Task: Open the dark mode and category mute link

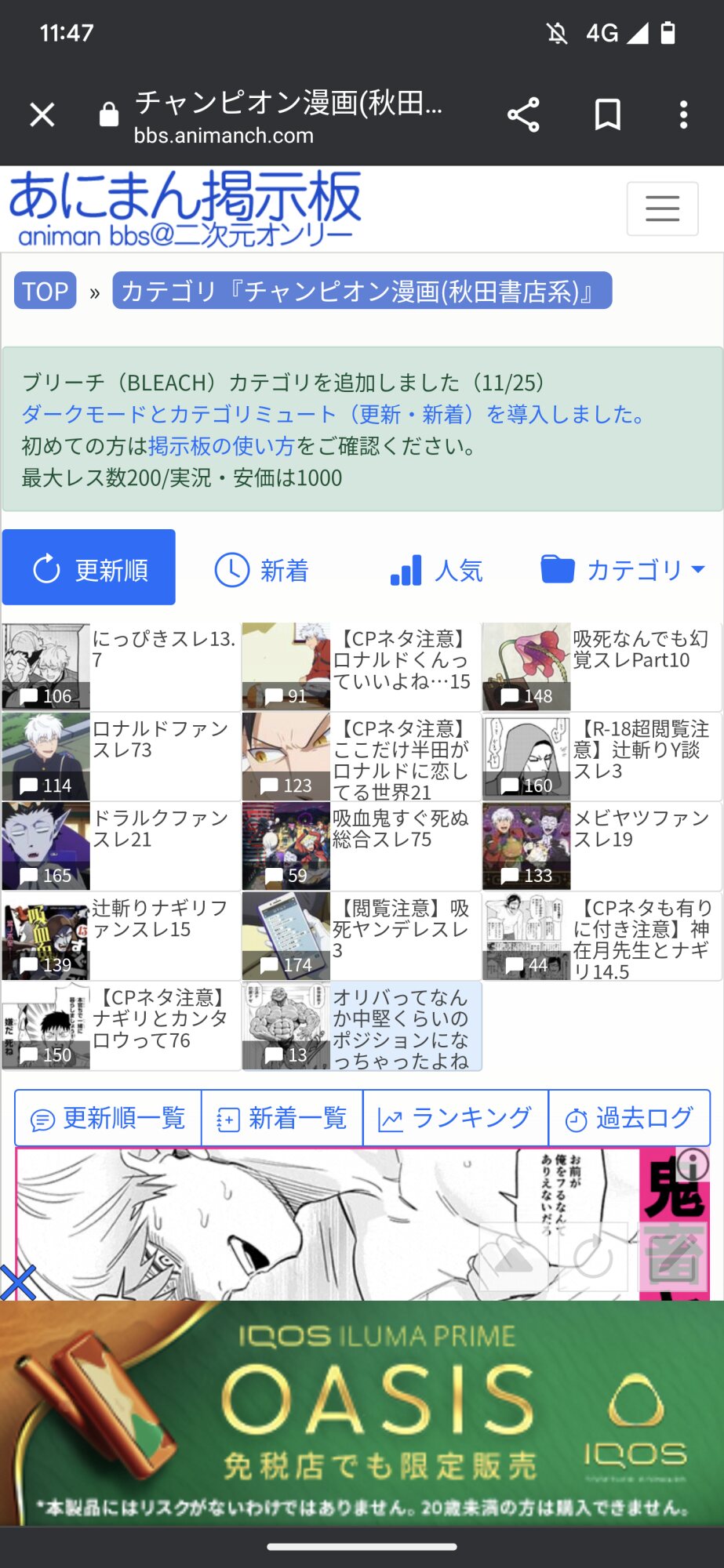Action: point(334,414)
